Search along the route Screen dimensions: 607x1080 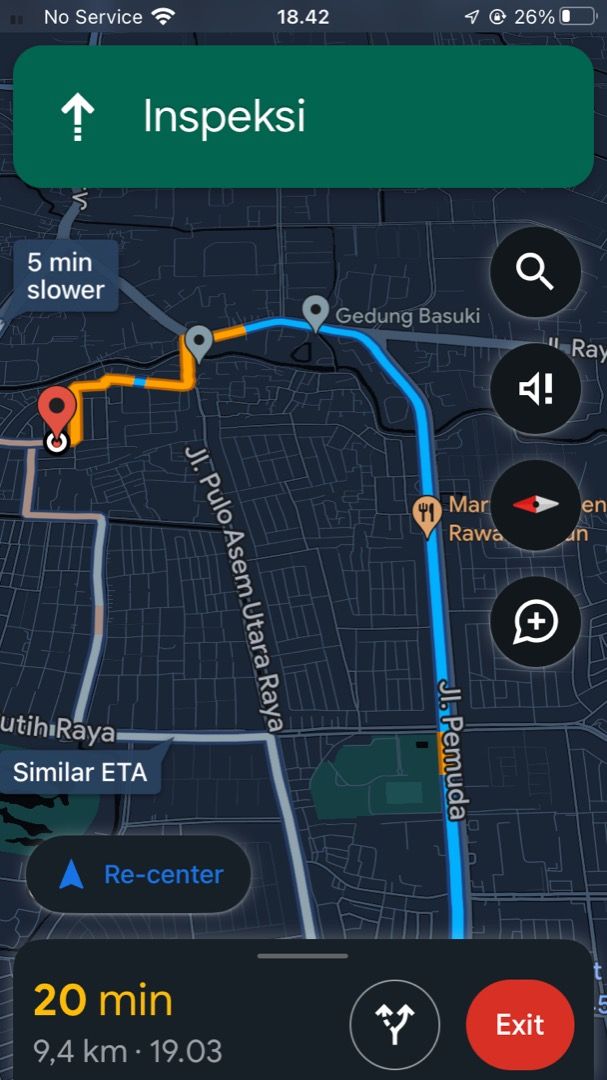pos(535,272)
